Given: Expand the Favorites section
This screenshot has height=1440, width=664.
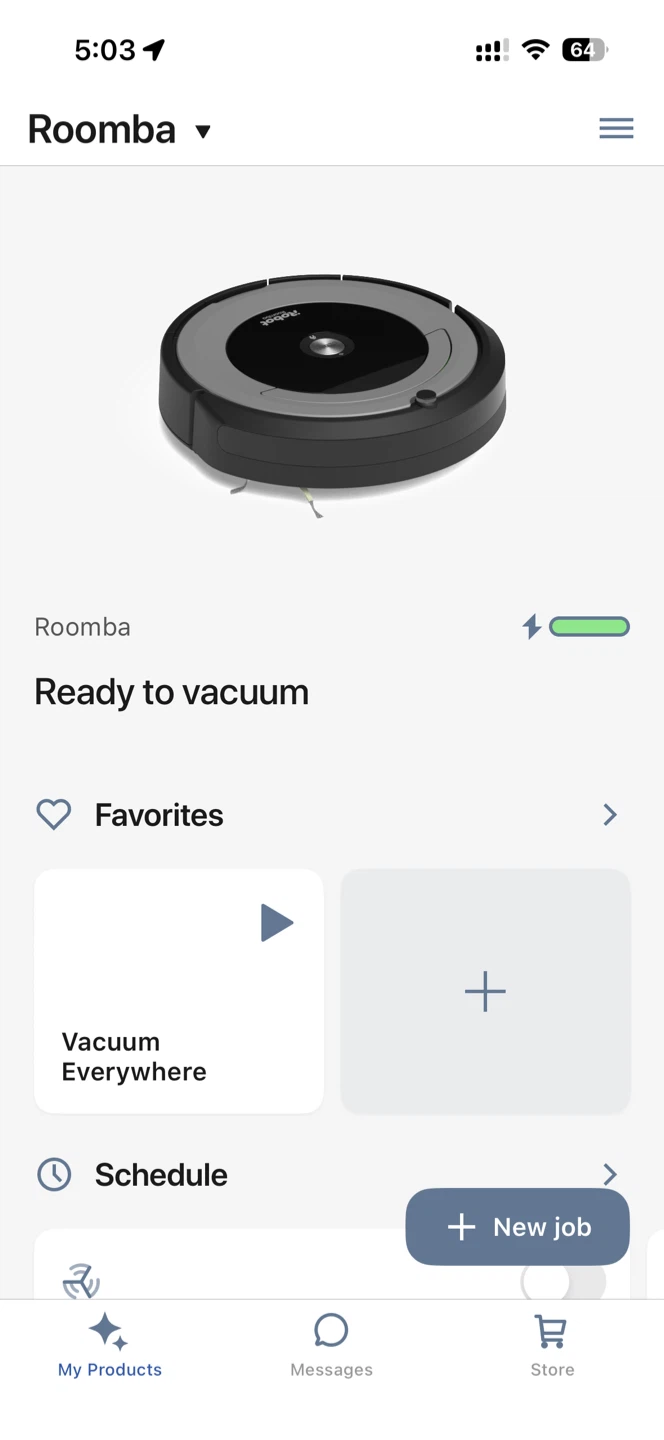Looking at the screenshot, I should [610, 815].
